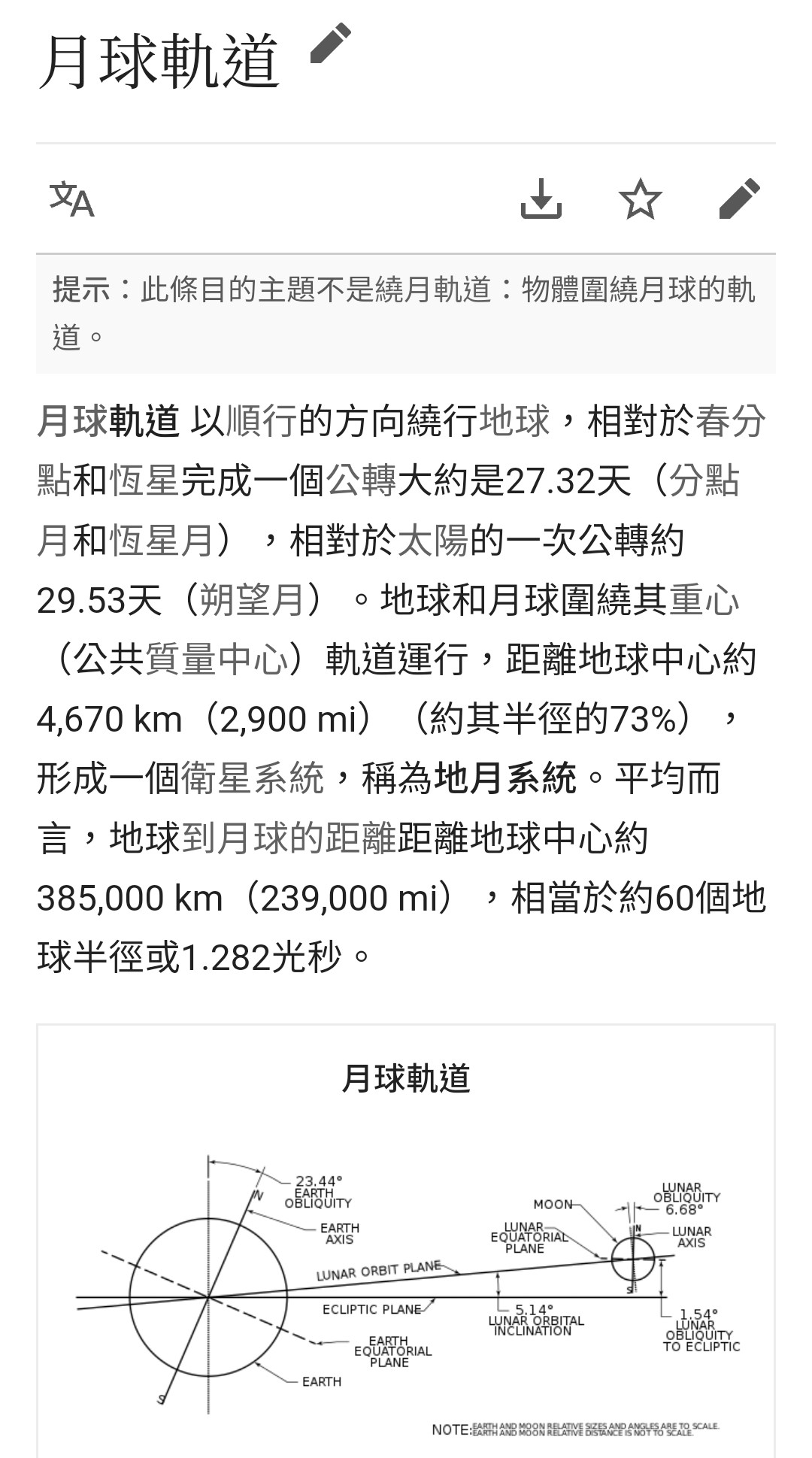The width and height of the screenshot is (812, 1458).
Task: Edit the page using the toolbar pencil
Action: pyautogui.click(x=740, y=199)
